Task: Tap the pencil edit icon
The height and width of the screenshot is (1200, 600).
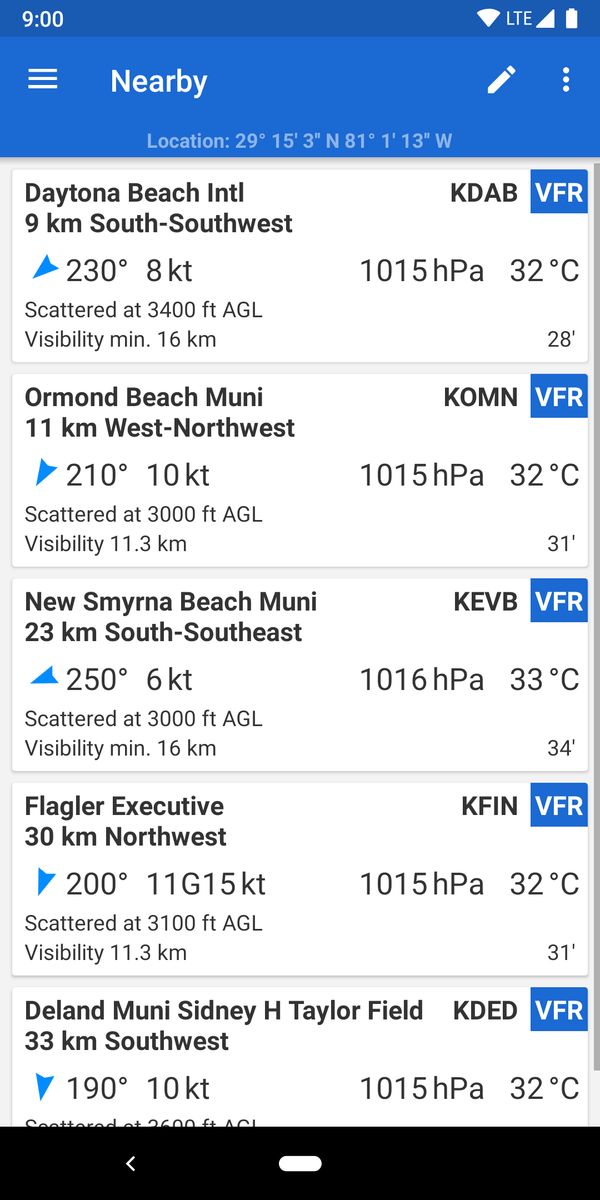Action: [x=502, y=80]
